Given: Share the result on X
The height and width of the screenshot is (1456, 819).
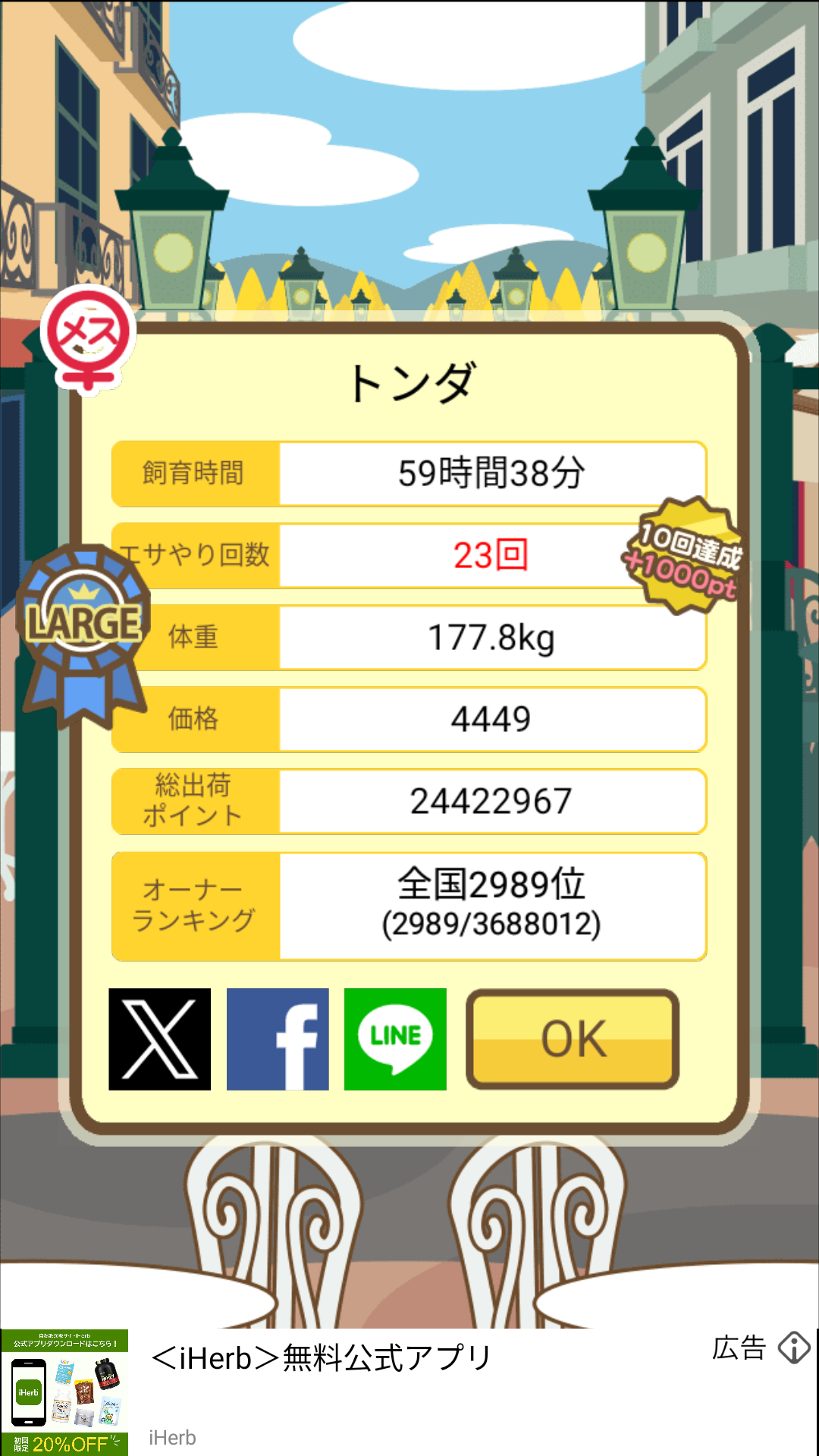Looking at the screenshot, I should (x=160, y=1039).
